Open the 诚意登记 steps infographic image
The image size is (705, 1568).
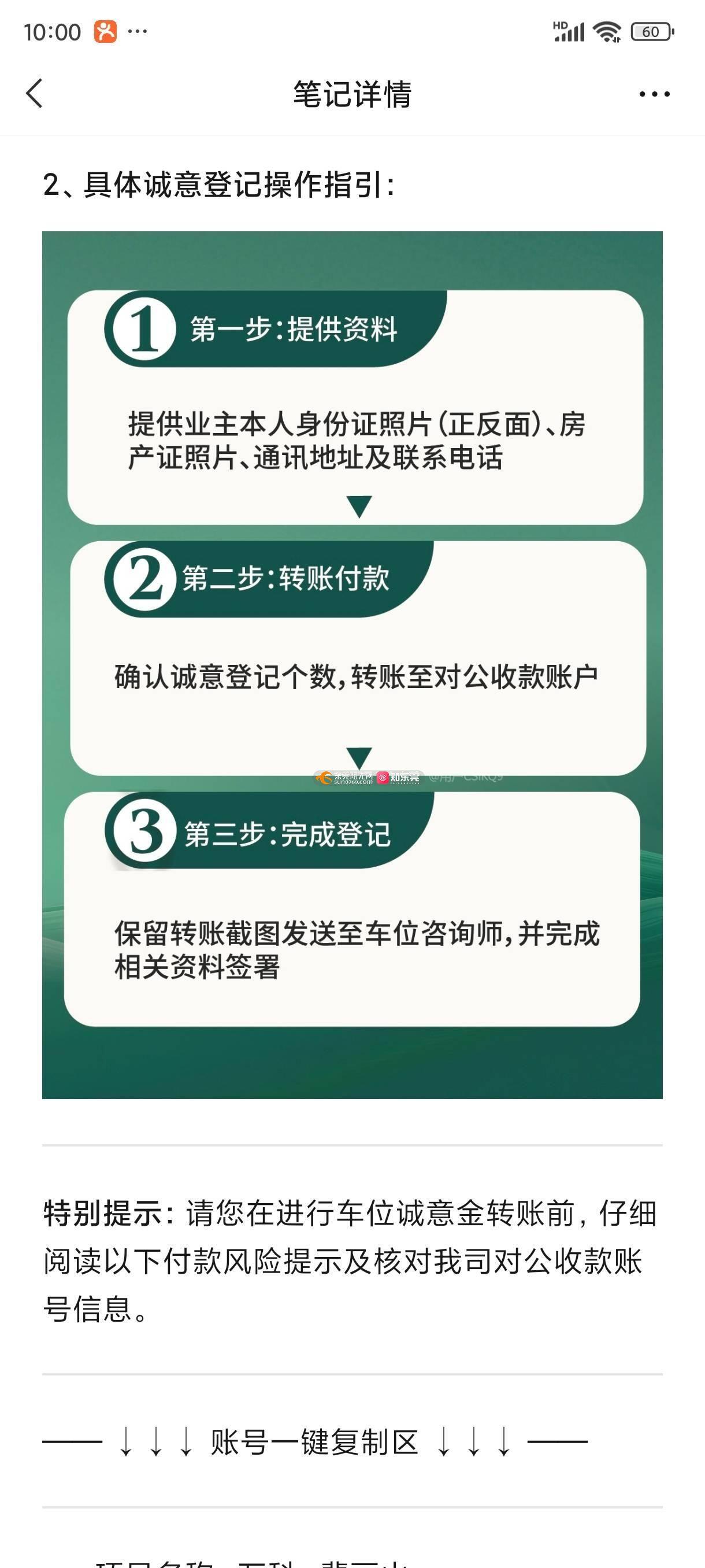pyautogui.click(x=352, y=665)
